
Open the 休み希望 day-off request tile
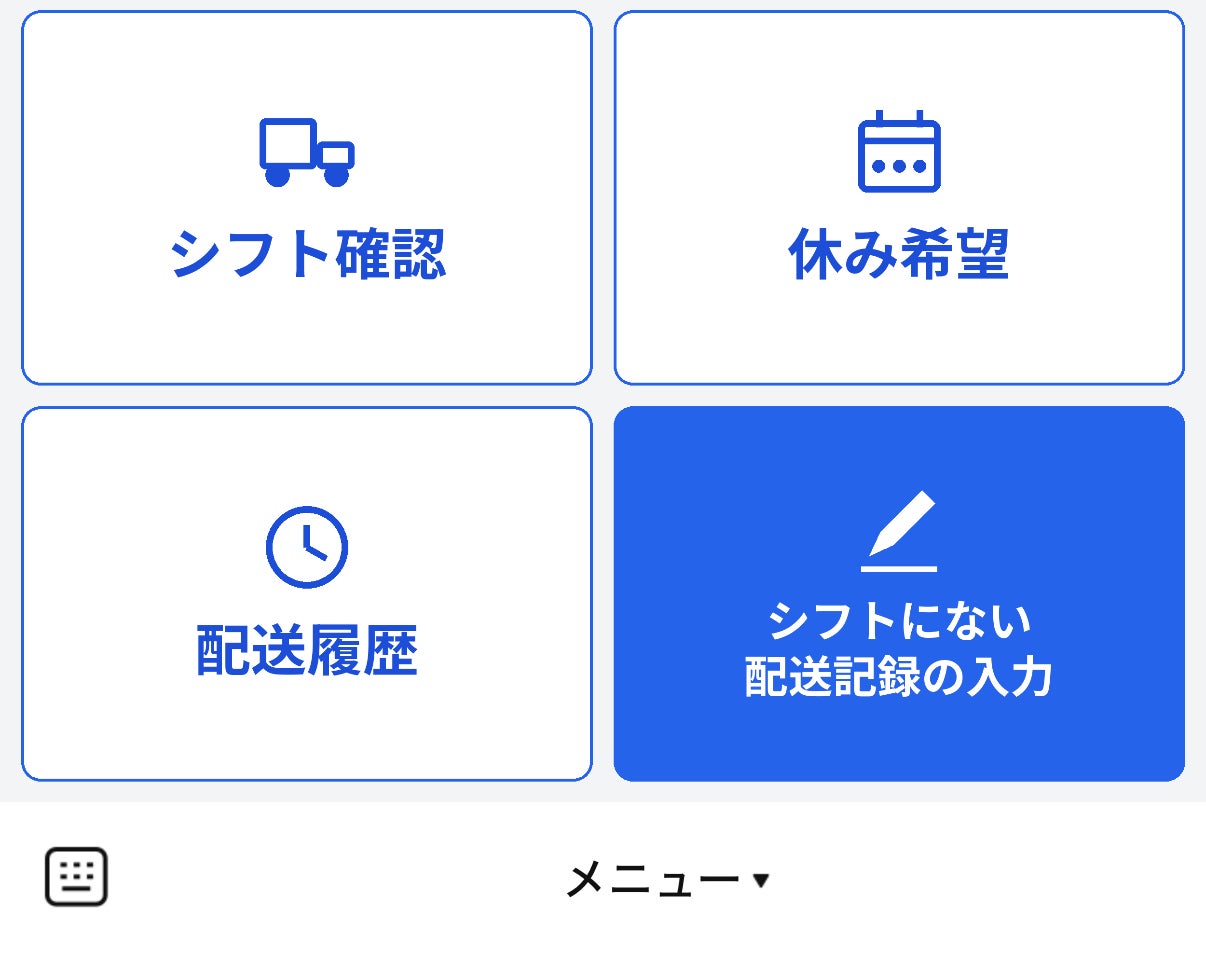899,198
